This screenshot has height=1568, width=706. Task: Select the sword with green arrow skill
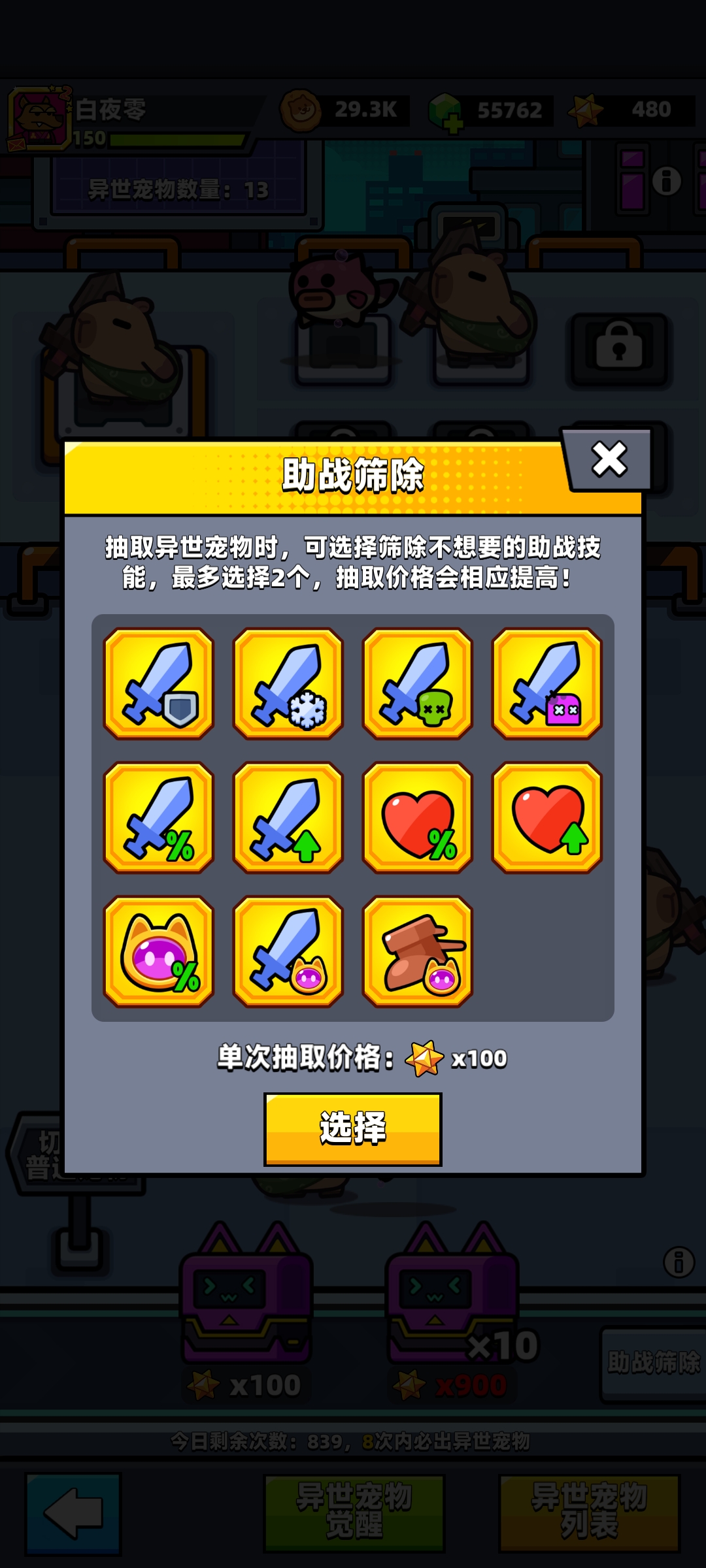click(x=288, y=817)
